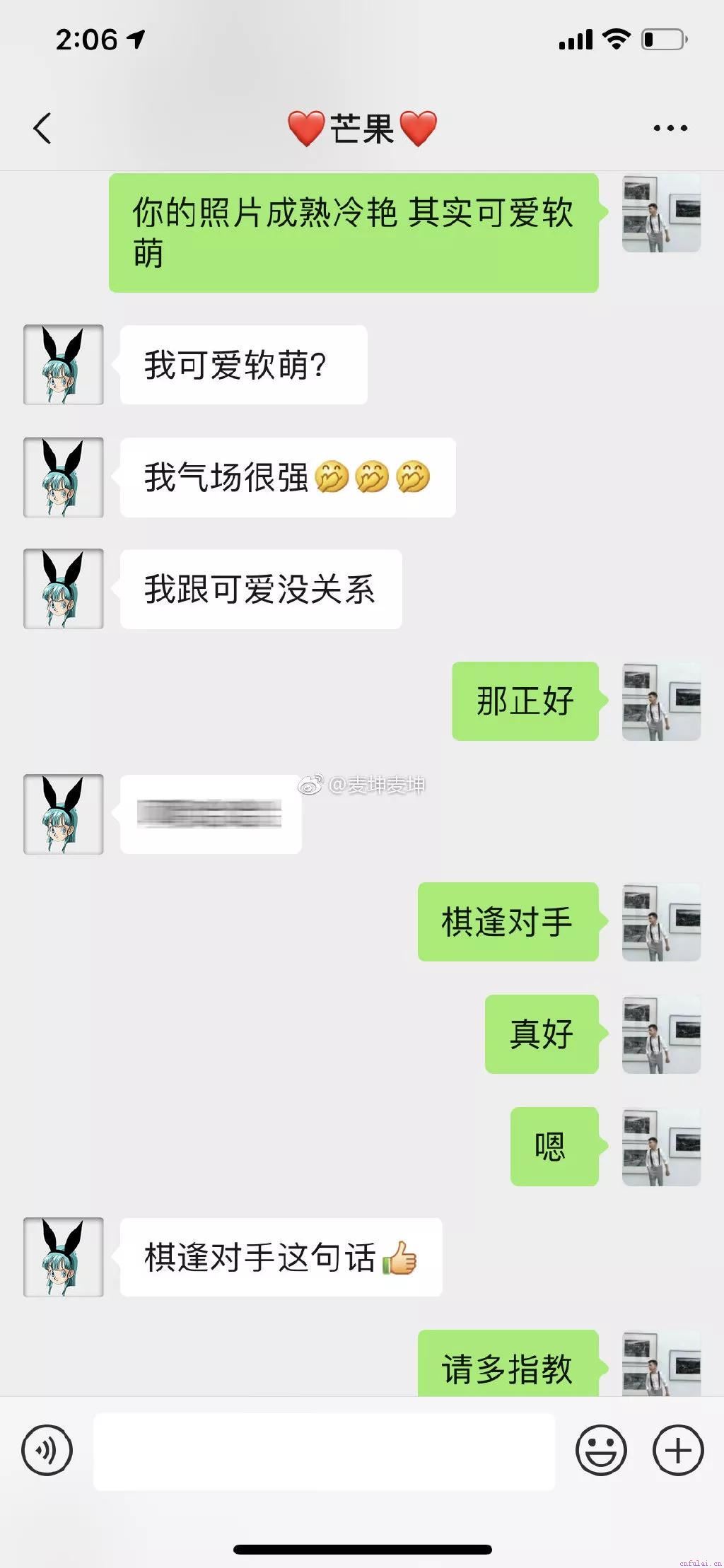724x1568 pixels.
Task: Focus the message text field
Action: coord(324,1451)
